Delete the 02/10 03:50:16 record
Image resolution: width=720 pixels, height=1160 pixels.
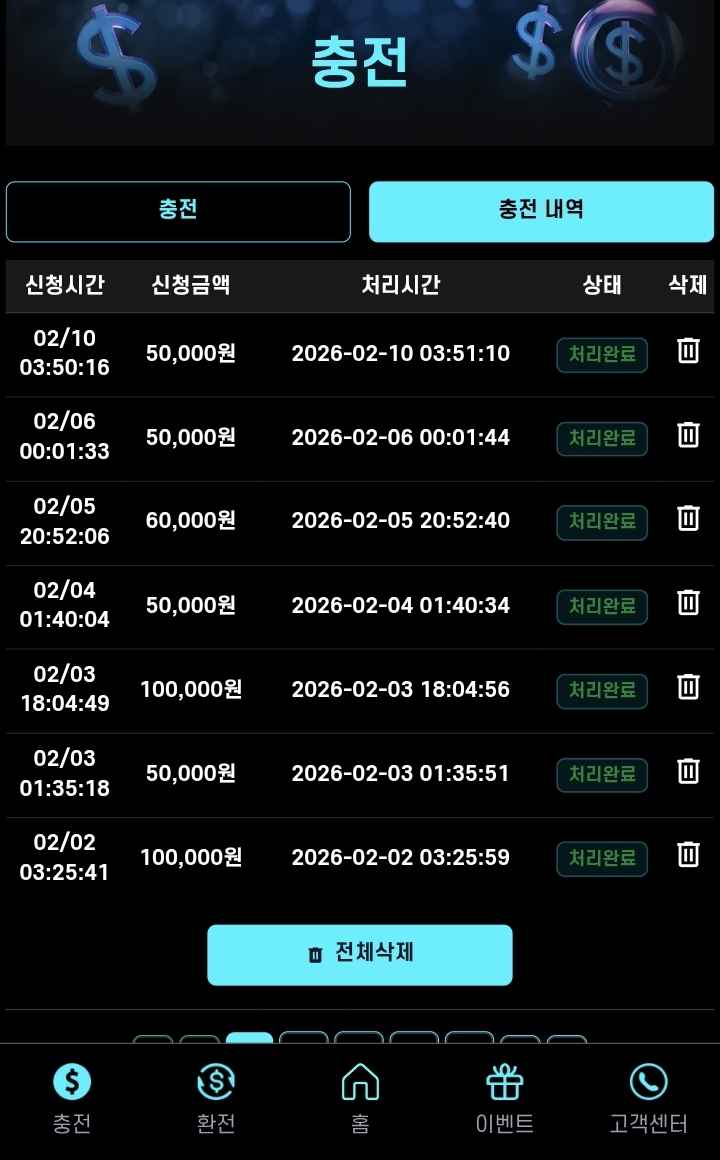click(x=688, y=351)
